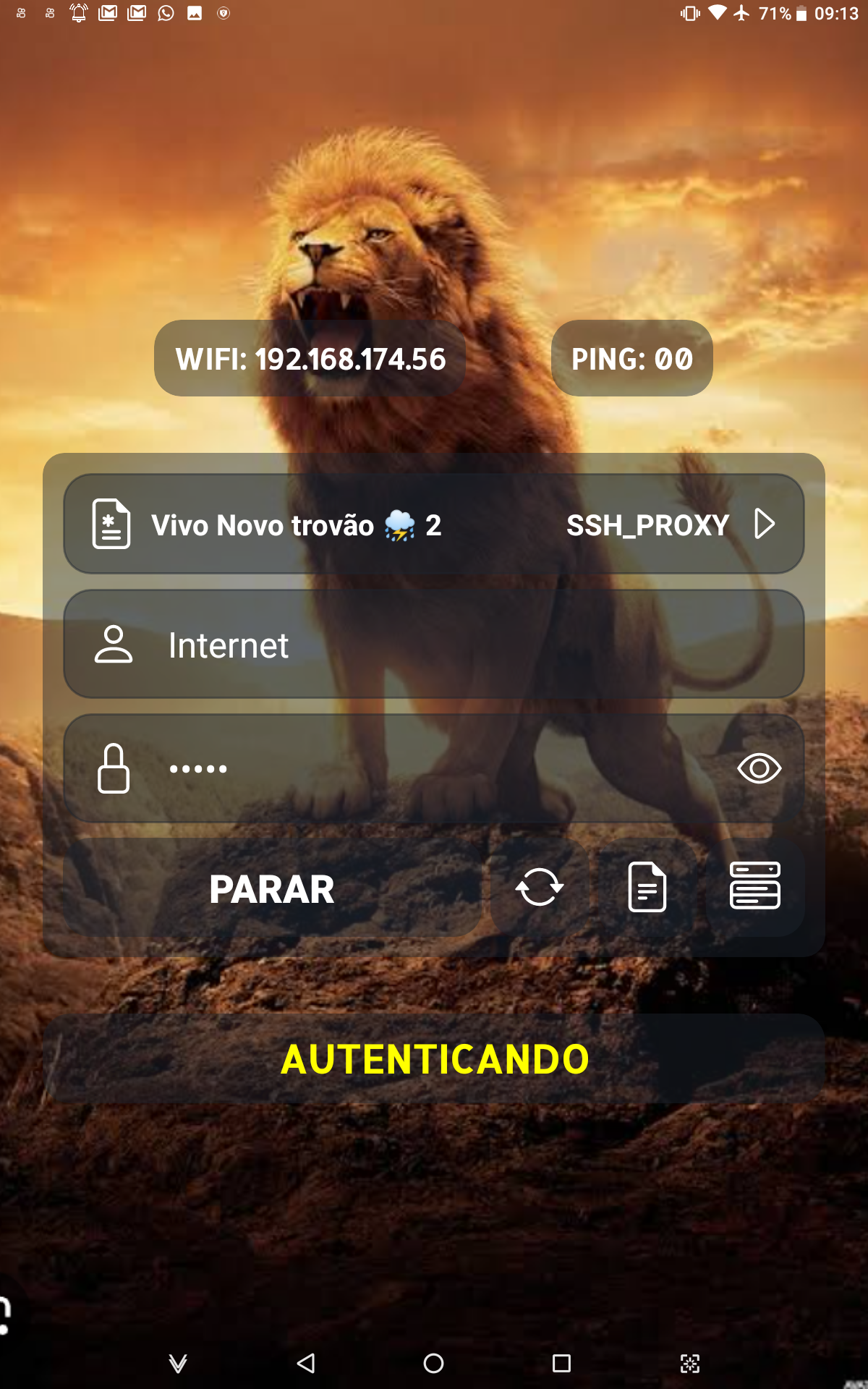This screenshot has height=1389, width=868.
Task: Open the server list icon
Action: click(754, 886)
